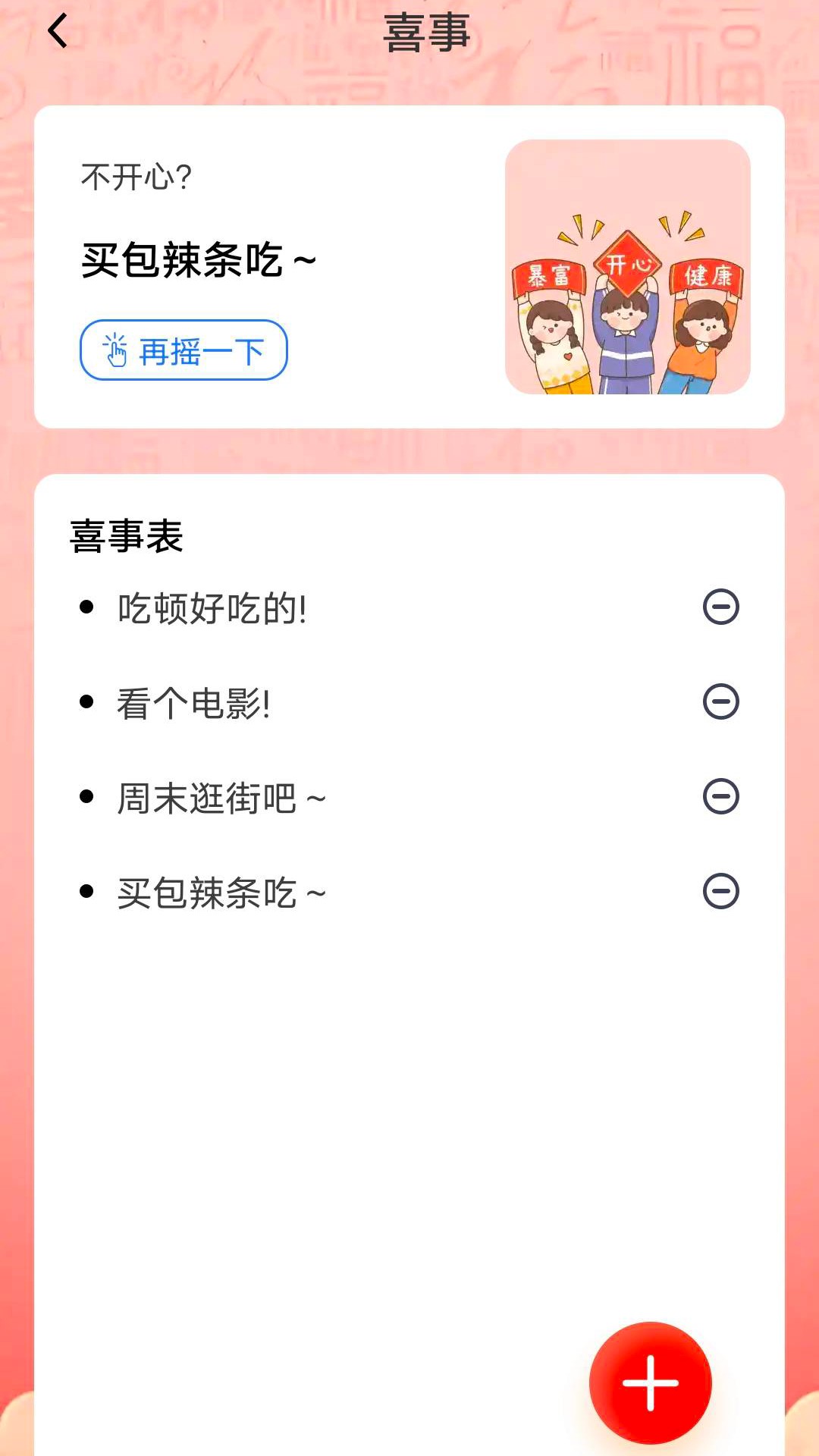The height and width of the screenshot is (1456, 819).
Task: Tap the back arrow at top left
Action: pos(58,32)
